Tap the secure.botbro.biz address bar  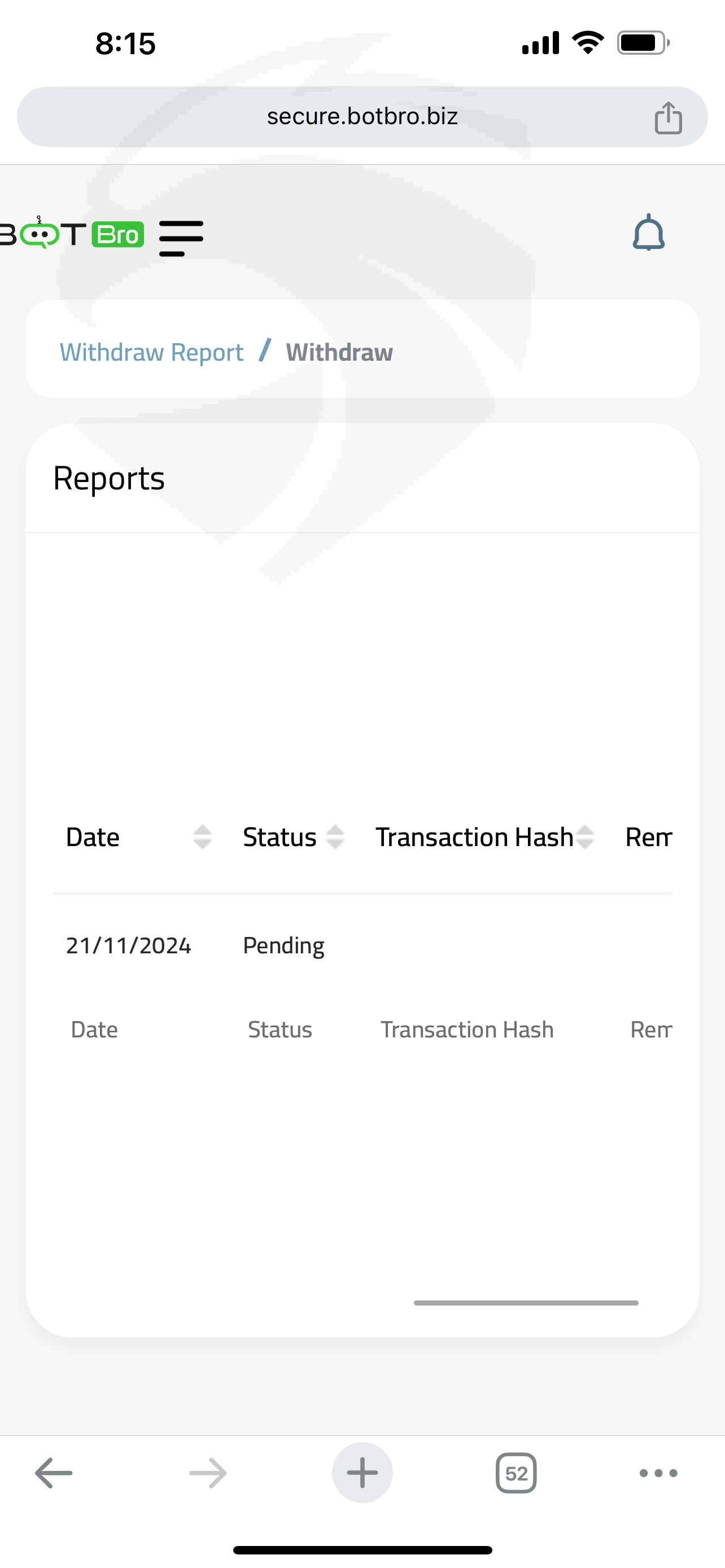coord(362,117)
